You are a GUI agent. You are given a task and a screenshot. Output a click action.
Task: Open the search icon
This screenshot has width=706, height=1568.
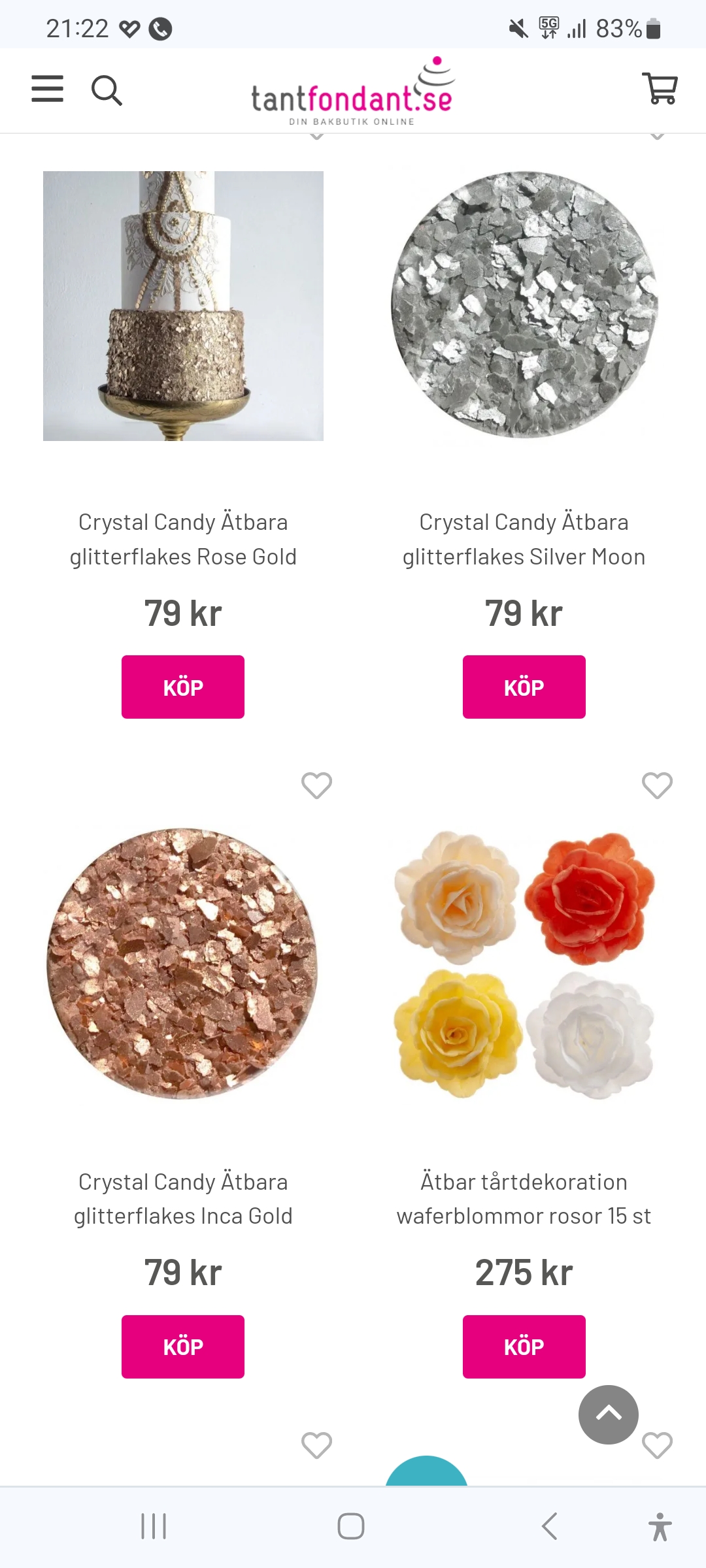tap(107, 90)
